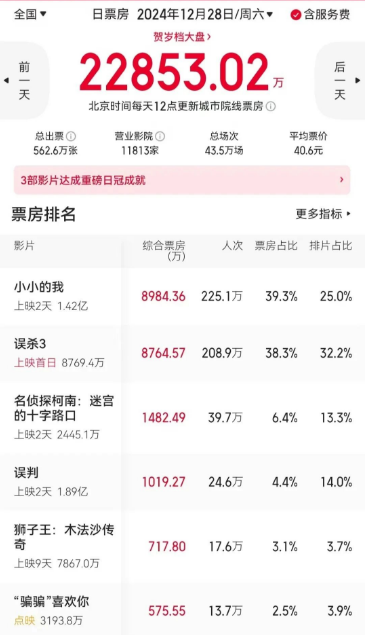Open the 全国 region dropdown
Image resolution: width=366 pixels, height=635 pixels.
[30, 14]
